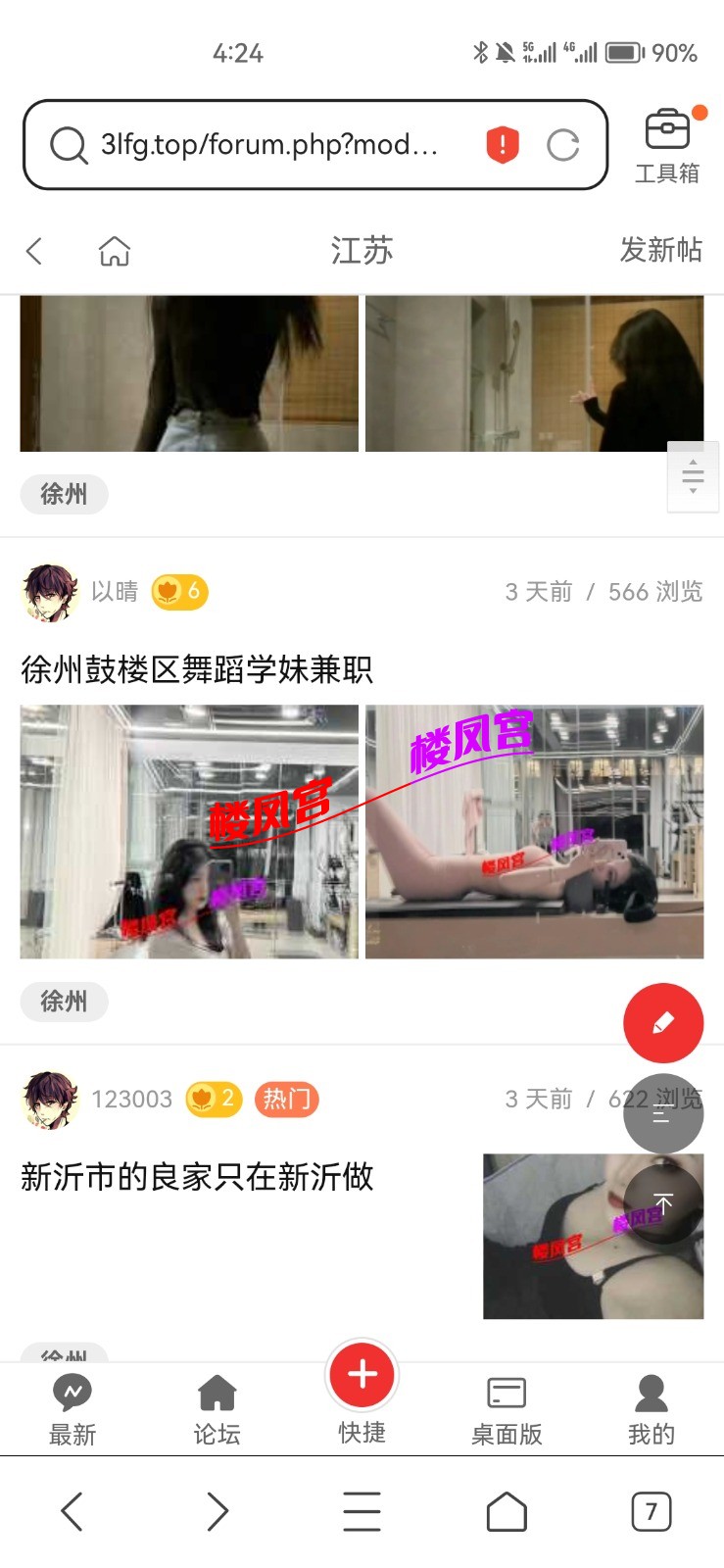Open the 发新帖 new post link

[662, 251]
